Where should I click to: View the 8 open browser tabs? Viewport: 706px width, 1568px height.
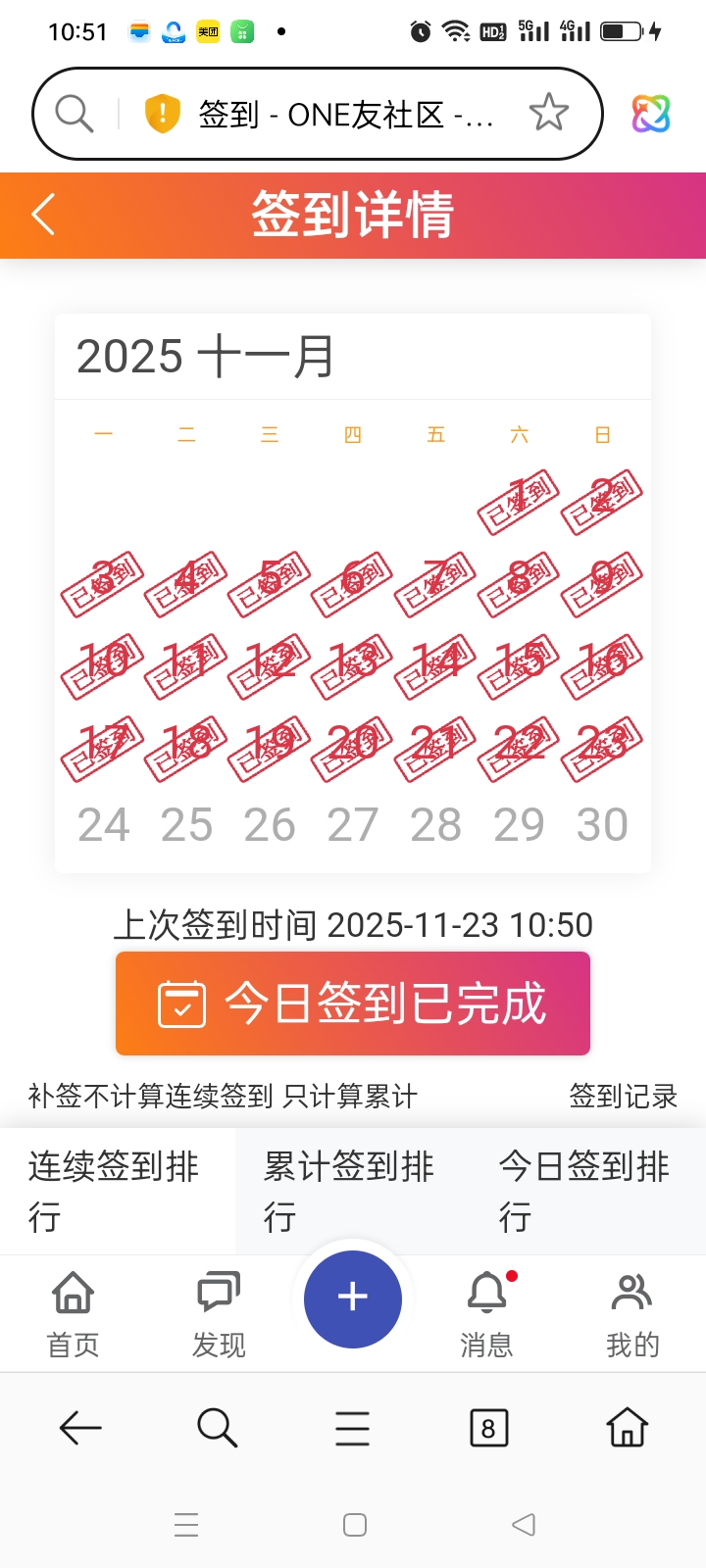coord(488,1428)
